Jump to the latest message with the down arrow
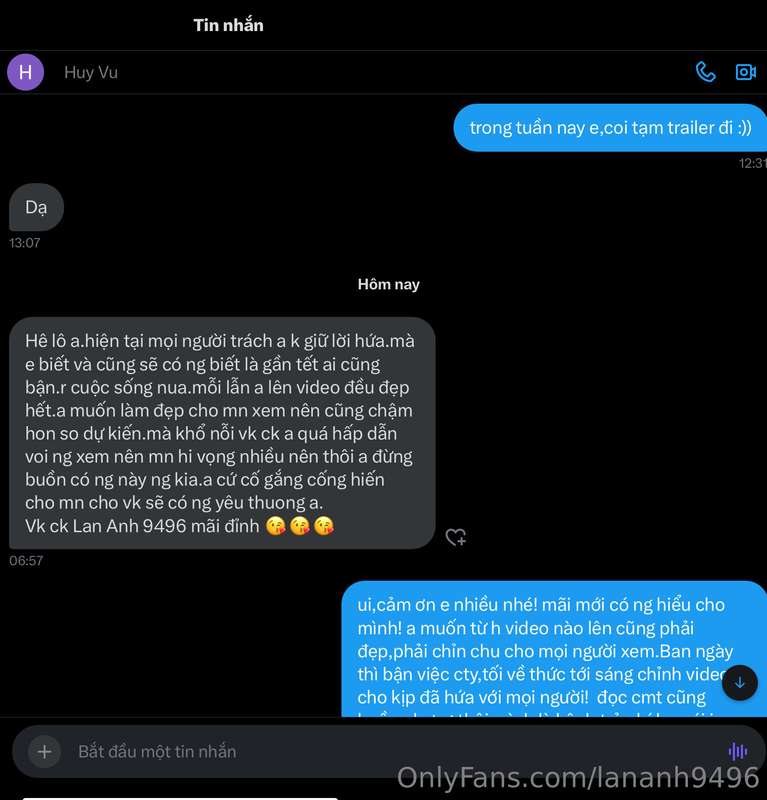The image size is (767, 800). [740, 683]
